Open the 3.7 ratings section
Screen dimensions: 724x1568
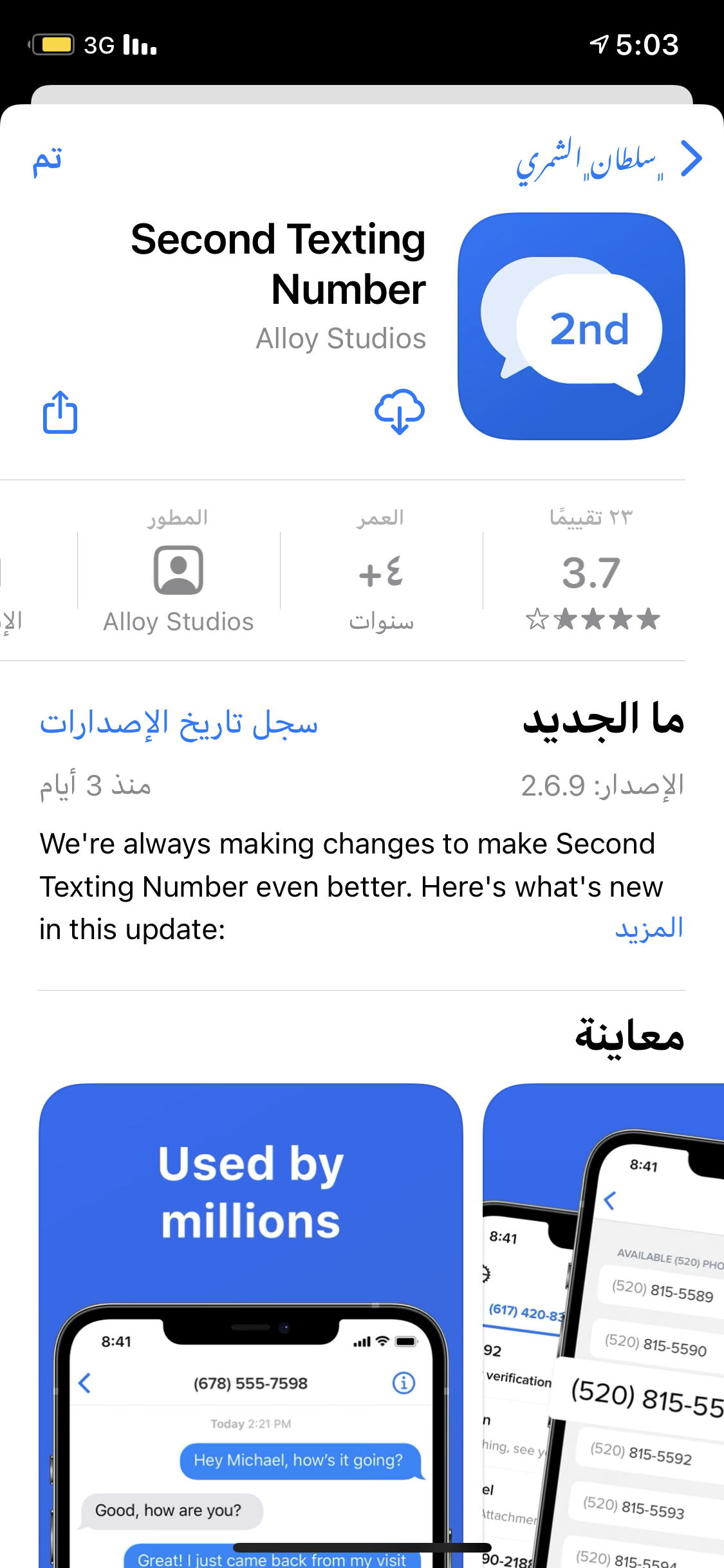[x=591, y=572]
